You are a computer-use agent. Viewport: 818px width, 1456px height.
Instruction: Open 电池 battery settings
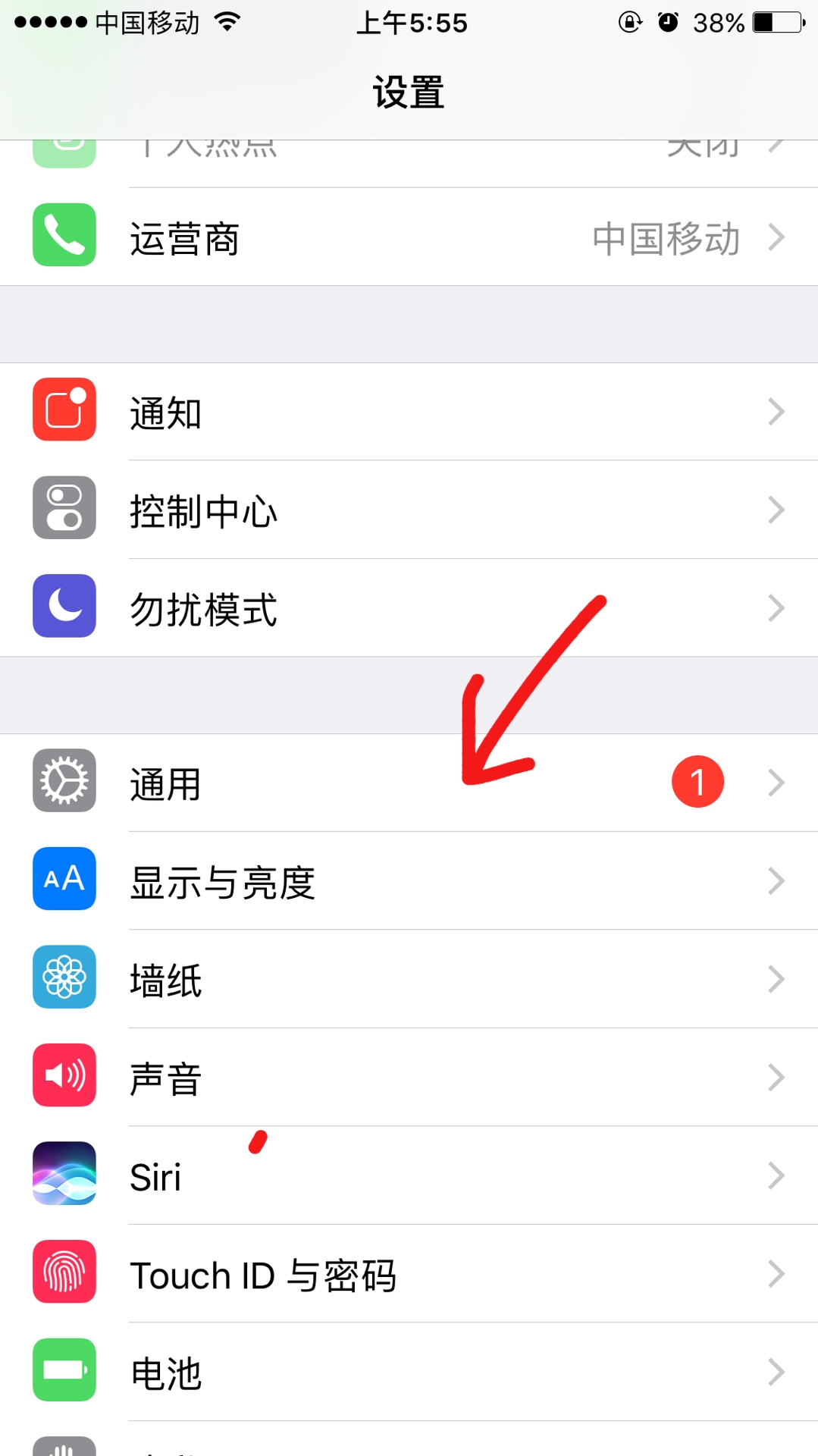[x=409, y=1373]
